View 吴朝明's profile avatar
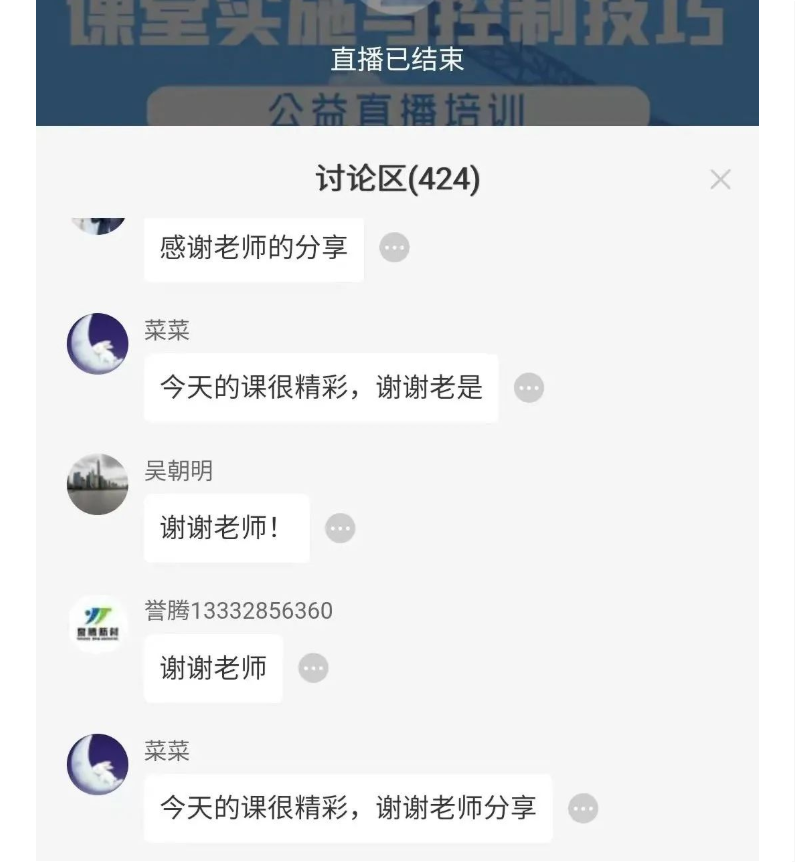Image resolution: width=795 pixels, height=862 pixels. pos(98,485)
